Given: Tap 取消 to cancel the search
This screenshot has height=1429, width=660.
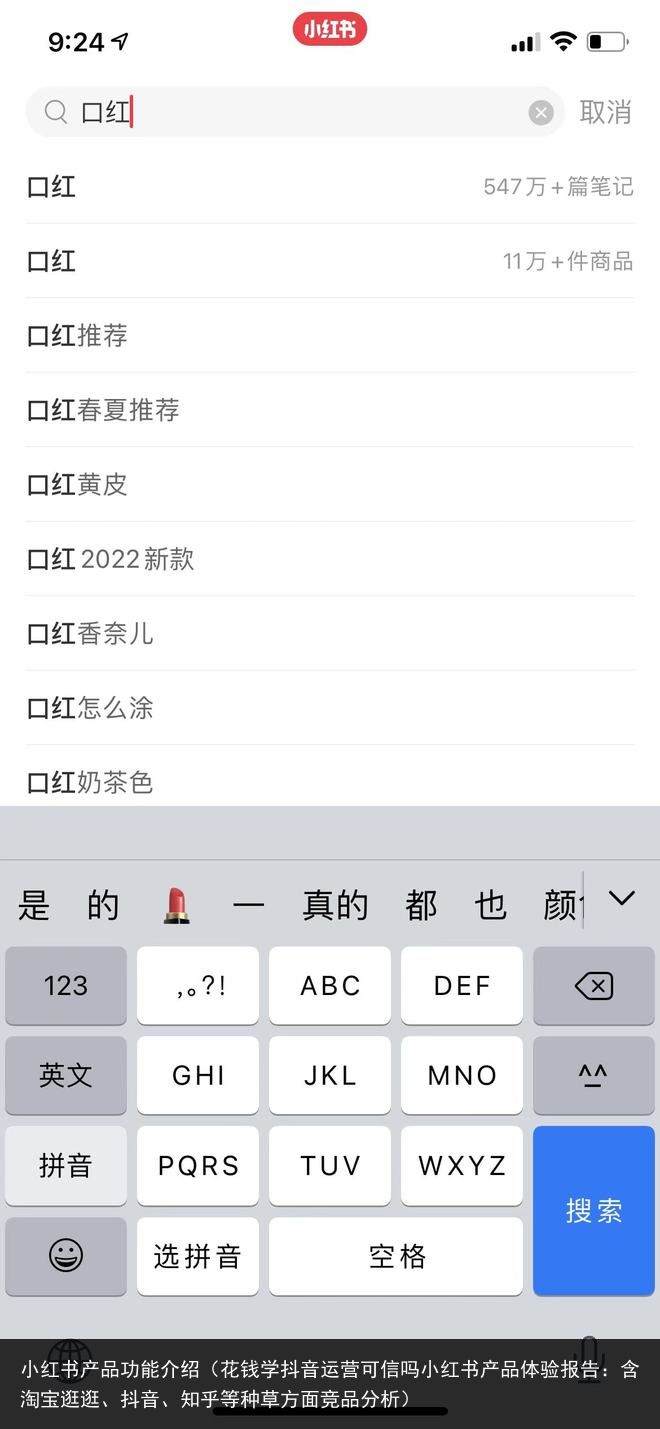Looking at the screenshot, I should (x=606, y=112).
